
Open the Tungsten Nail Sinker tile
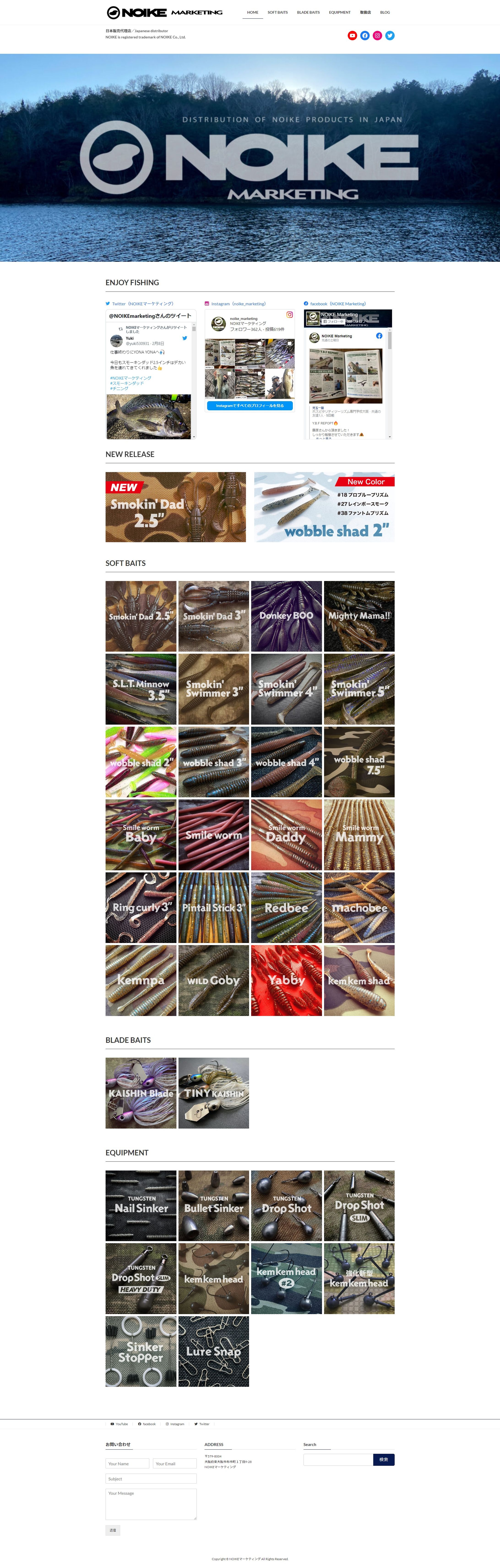point(141,1206)
